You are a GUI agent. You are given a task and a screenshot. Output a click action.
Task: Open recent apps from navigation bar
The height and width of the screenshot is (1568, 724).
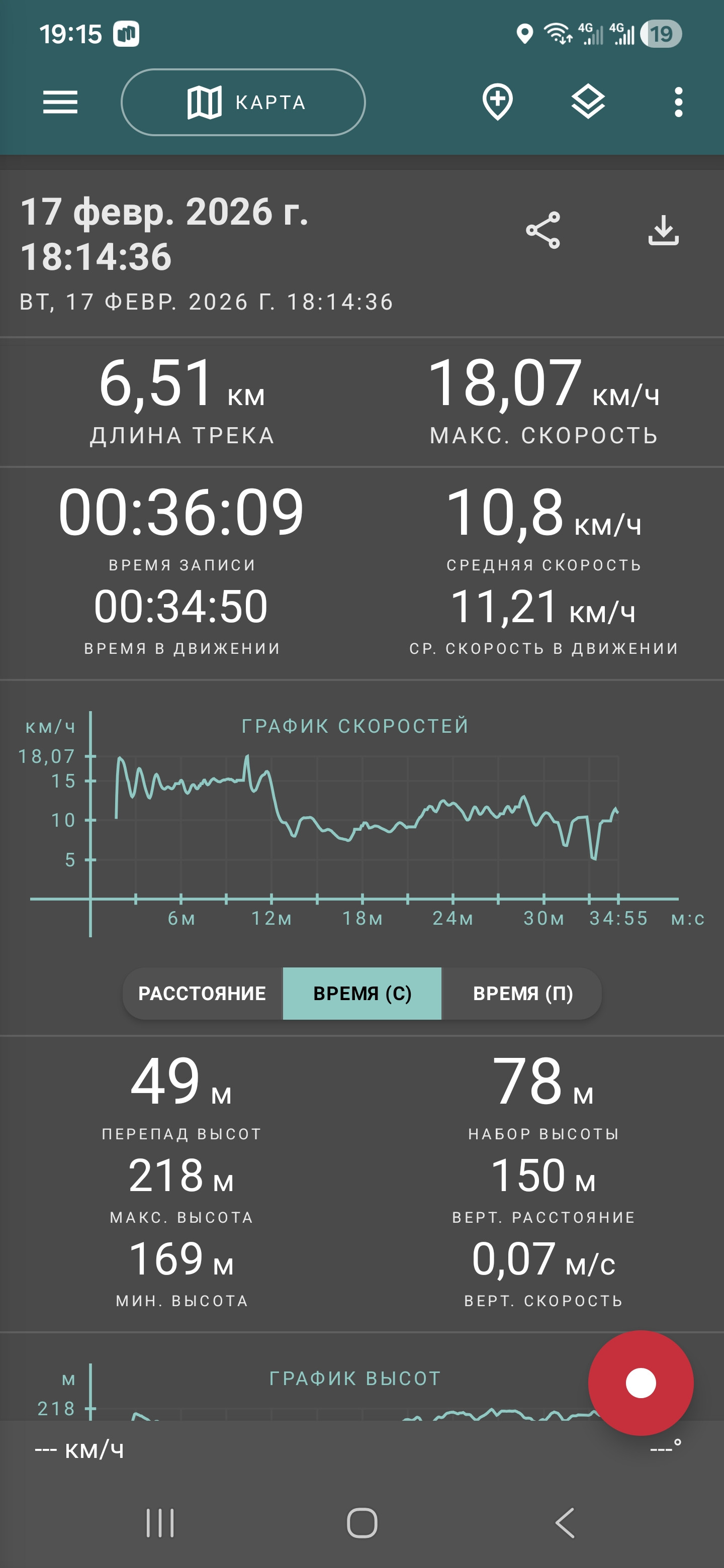[160, 1522]
